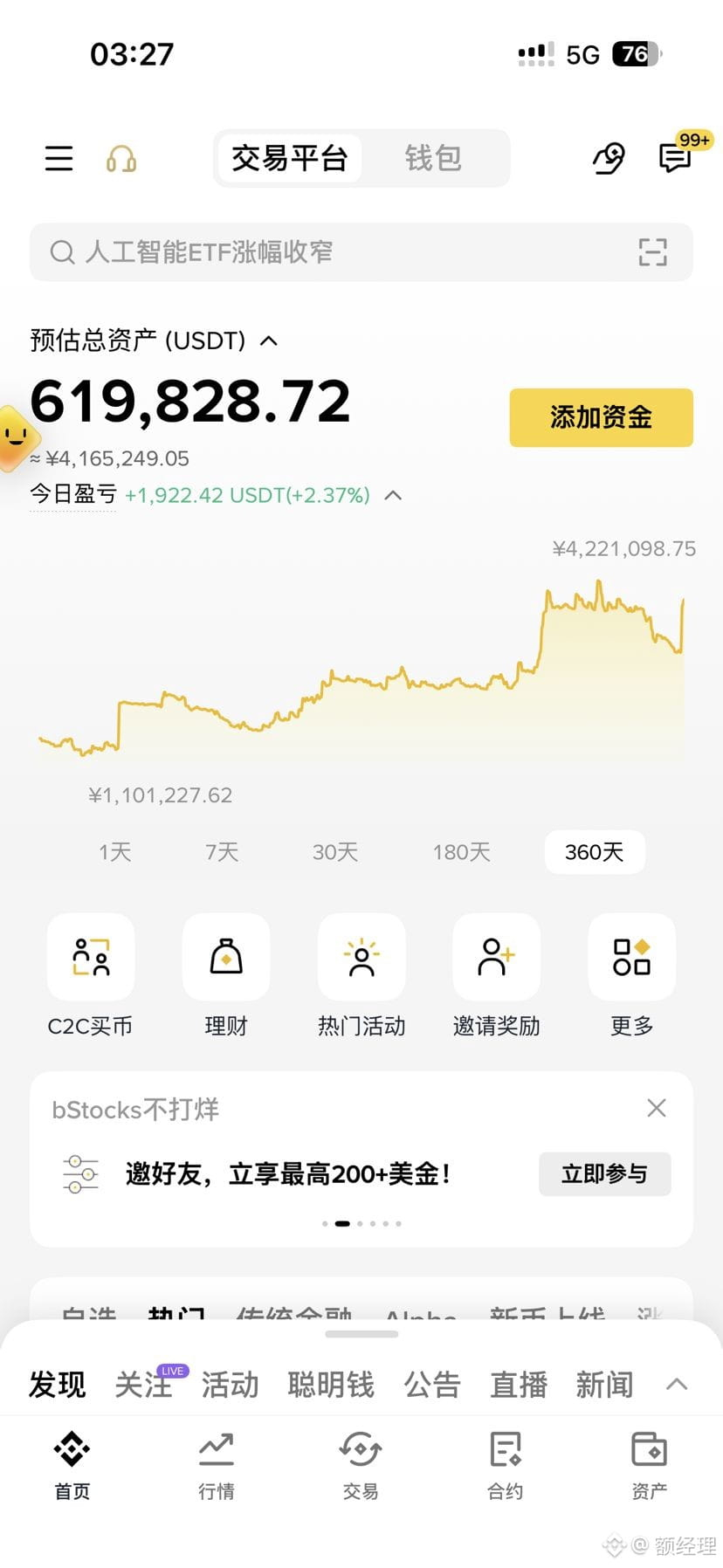Open the scan icon in search bar
This screenshot has height=1568, width=723.
click(x=652, y=252)
